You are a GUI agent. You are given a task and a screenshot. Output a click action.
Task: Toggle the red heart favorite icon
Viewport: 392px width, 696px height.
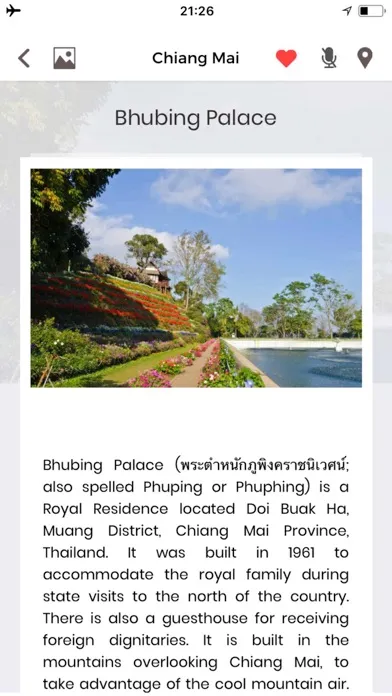286,59
